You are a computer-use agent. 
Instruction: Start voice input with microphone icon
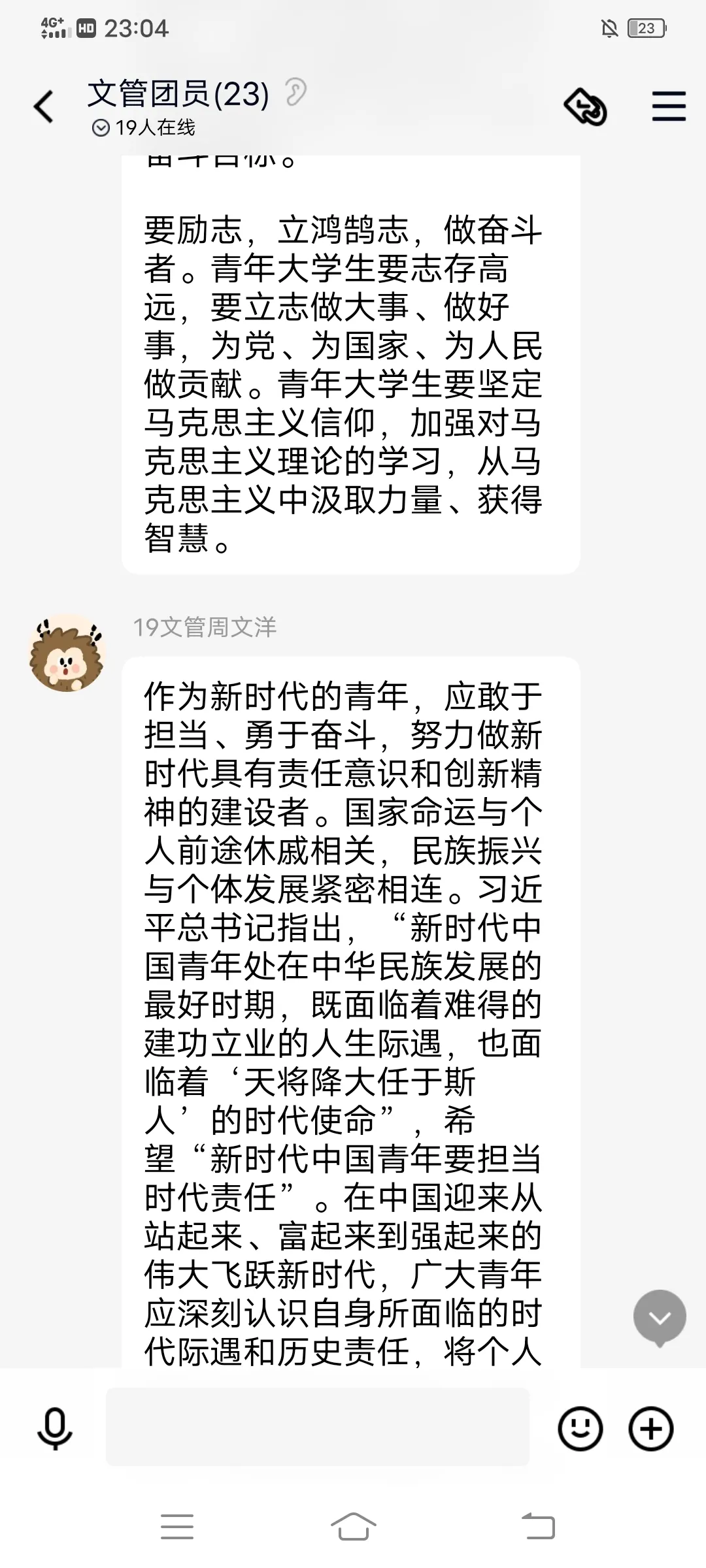click(x=55, y=1429)
